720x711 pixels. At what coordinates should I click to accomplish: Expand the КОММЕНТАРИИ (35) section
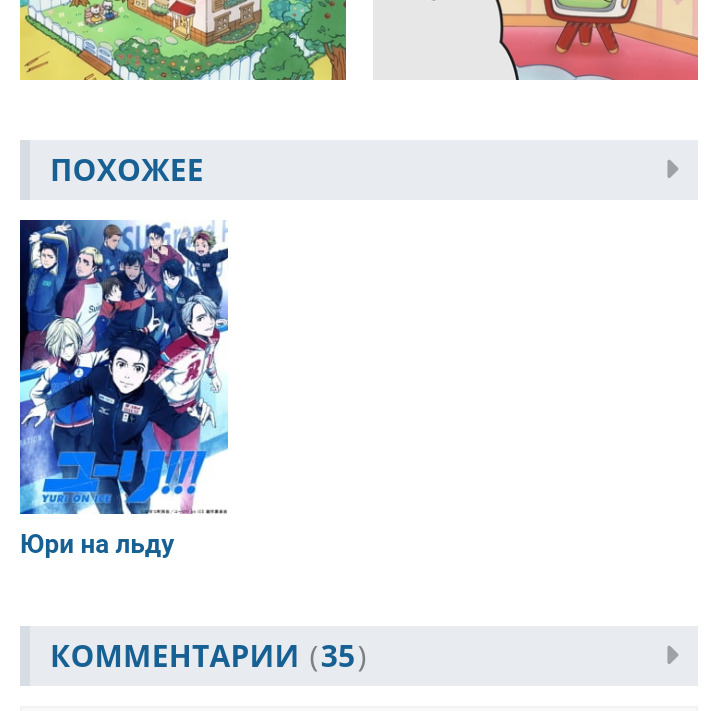coord(673,655)
